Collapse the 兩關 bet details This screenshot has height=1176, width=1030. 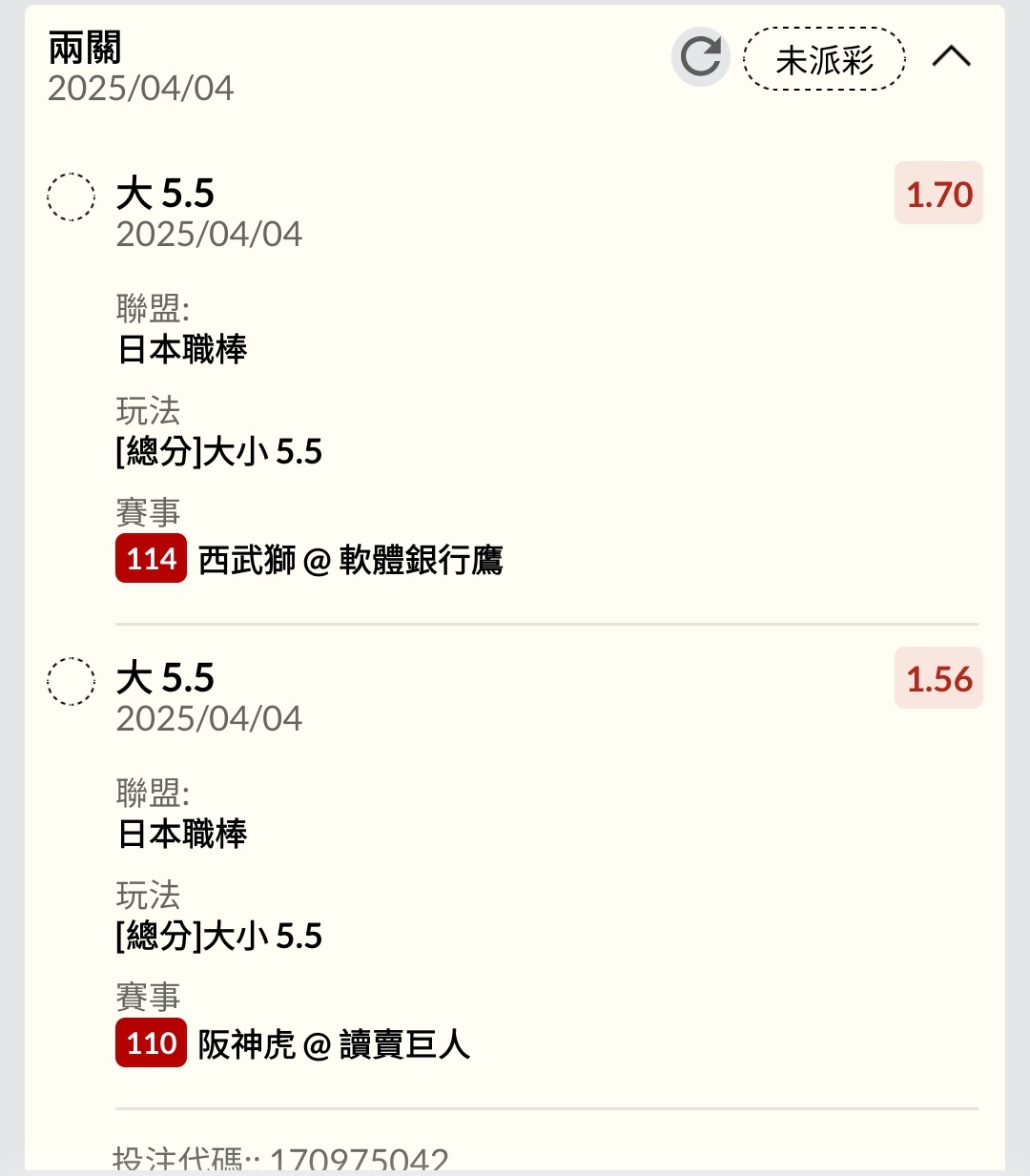tap(951, 57)
